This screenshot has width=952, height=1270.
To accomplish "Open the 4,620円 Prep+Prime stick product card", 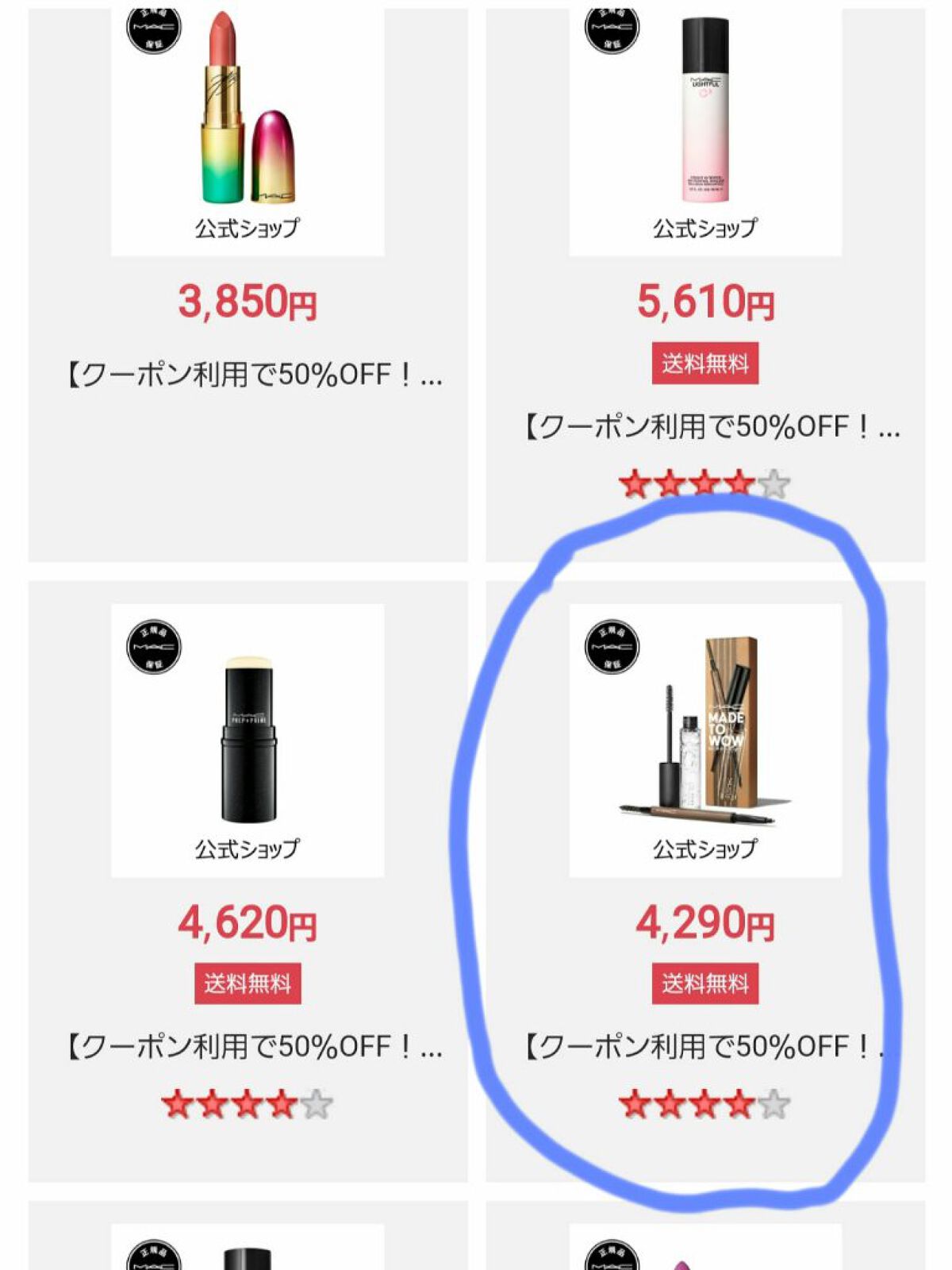I will point(248,740).
